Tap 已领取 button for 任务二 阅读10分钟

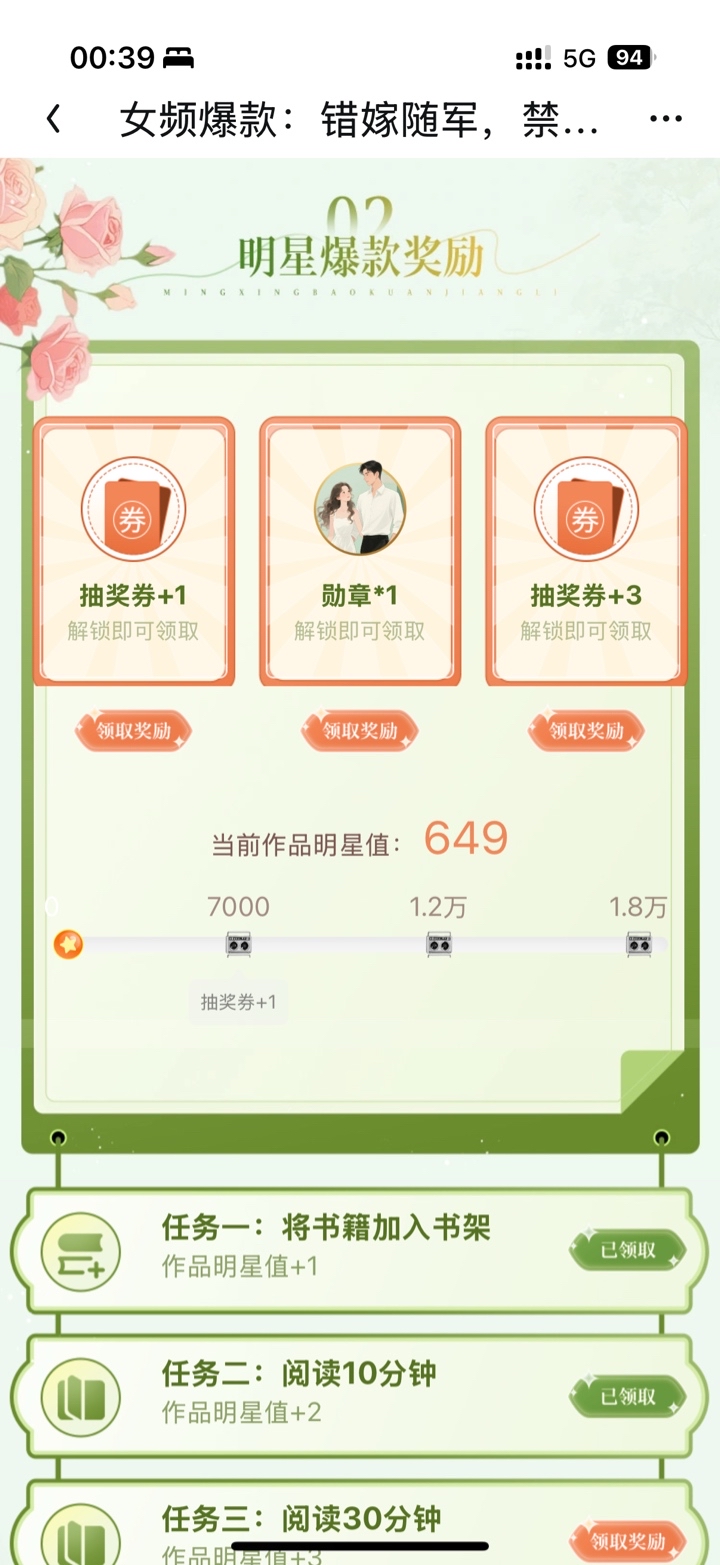(628, 1396)
